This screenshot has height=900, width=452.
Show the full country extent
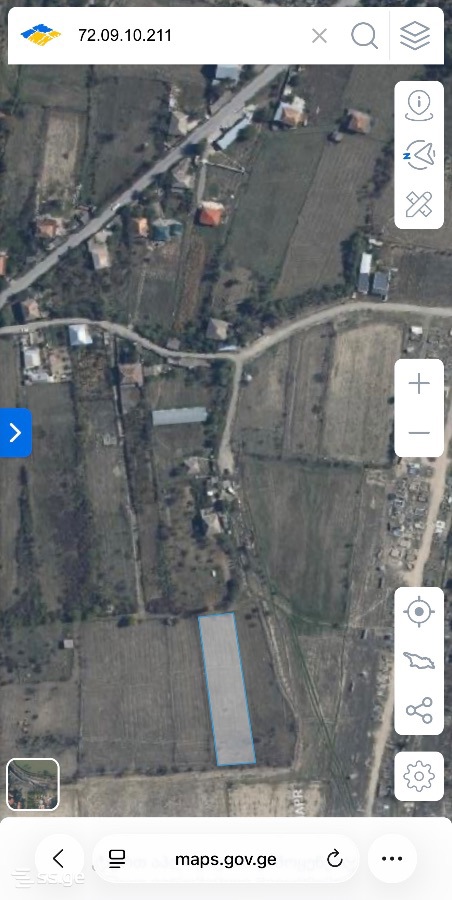pos(419,661)
